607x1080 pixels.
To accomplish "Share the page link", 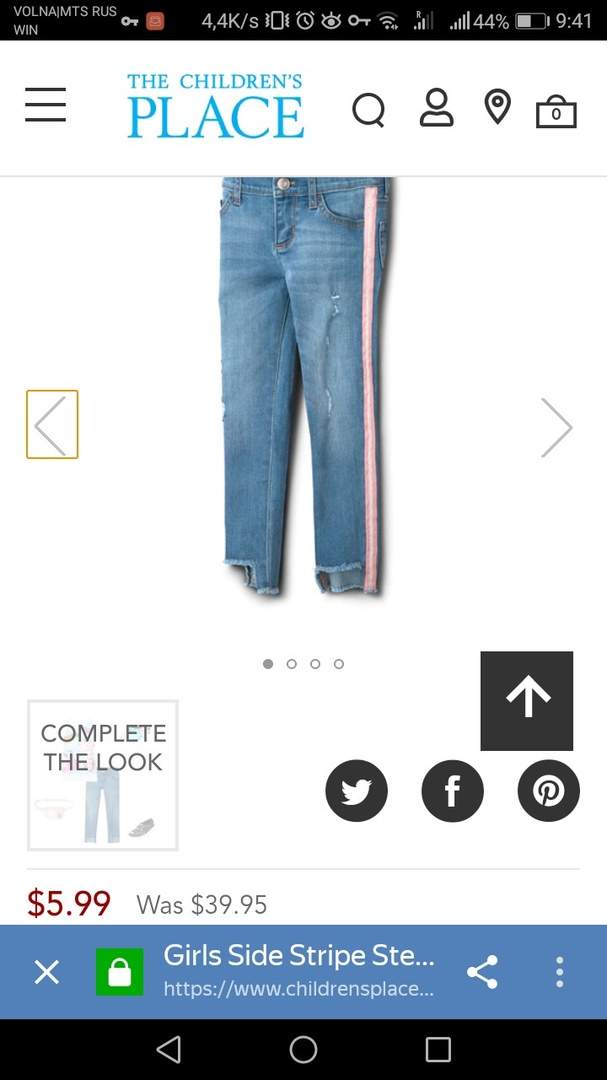I will (x=482, y=972).
